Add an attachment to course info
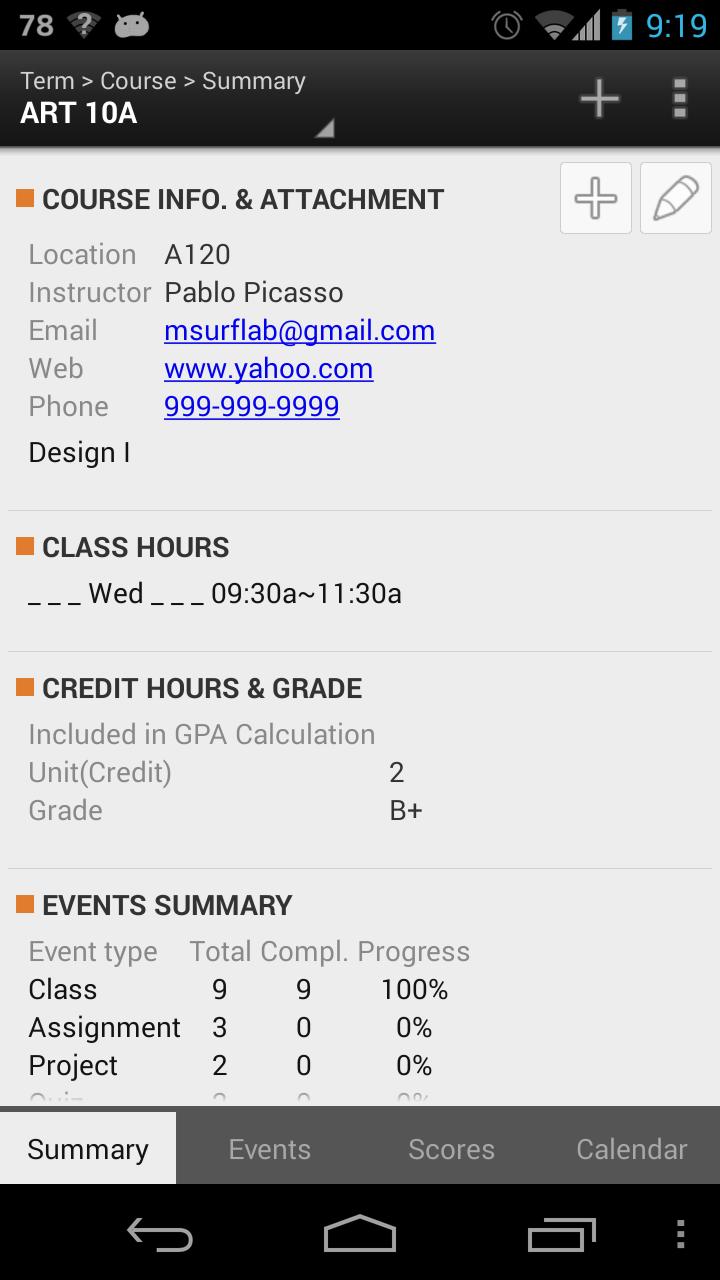Screen dimensions: 720x1280 click(596, 198)
